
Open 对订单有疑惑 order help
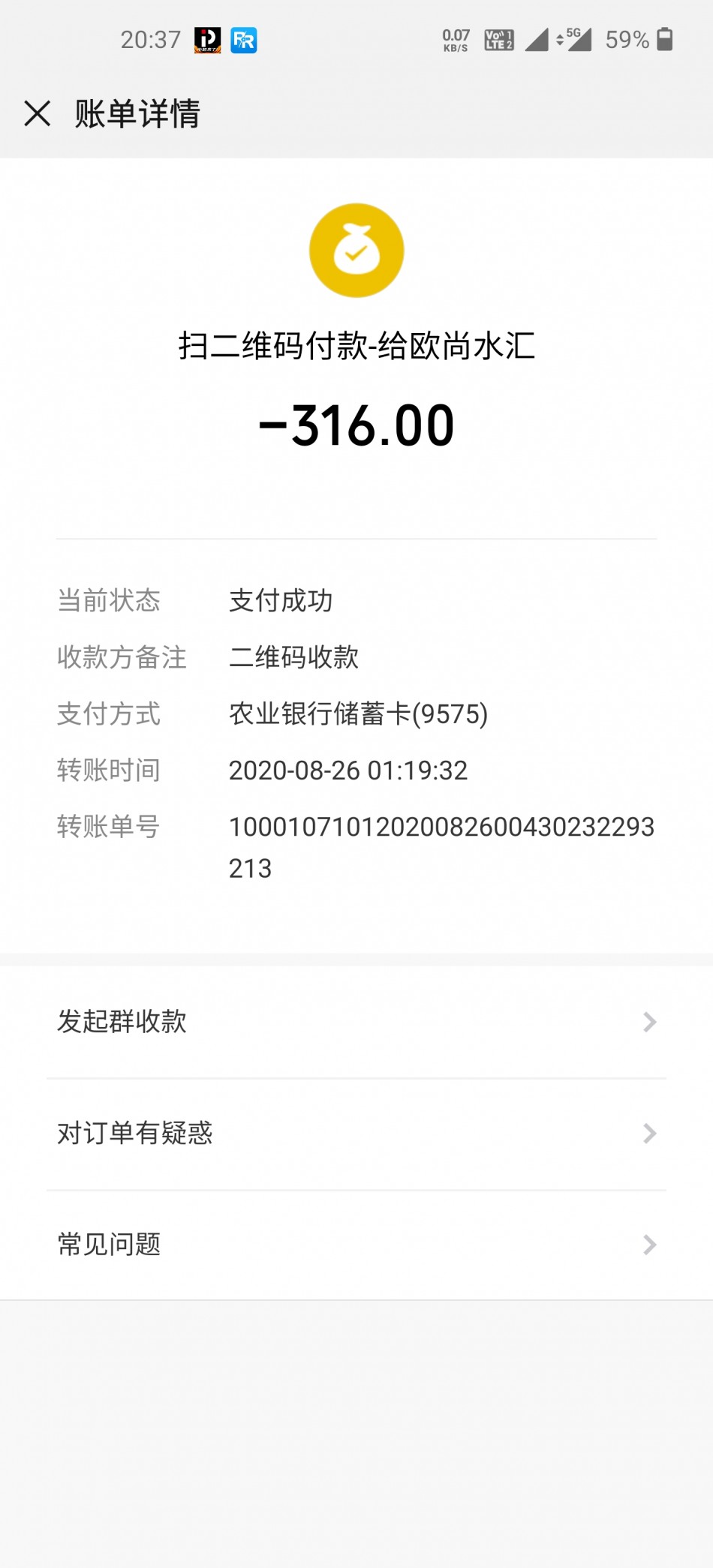(356, 1134)
